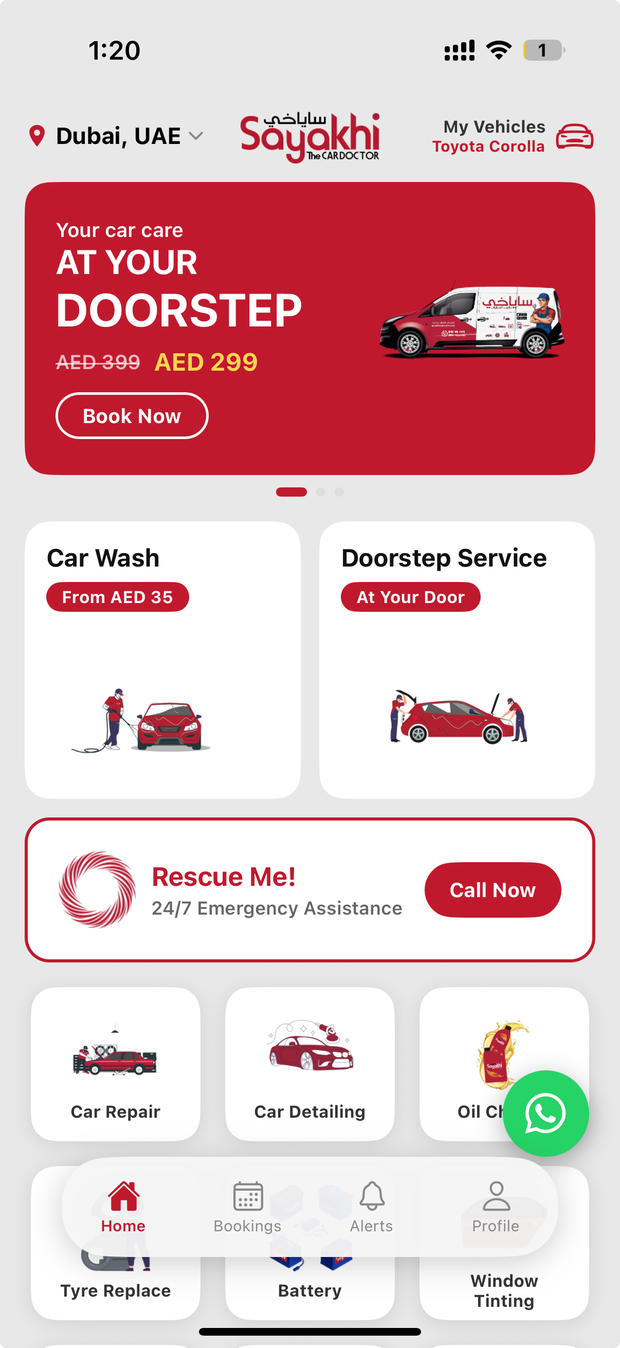Go to the Home tab

tap(123, 1208)
